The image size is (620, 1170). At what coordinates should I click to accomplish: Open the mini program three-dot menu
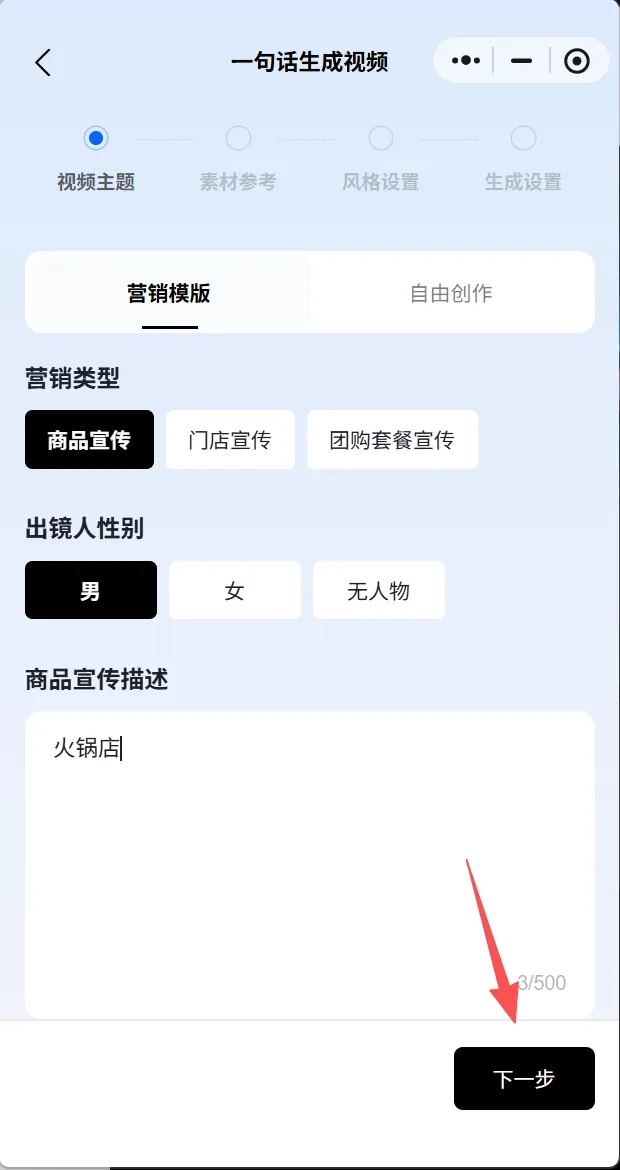[466, 61]
